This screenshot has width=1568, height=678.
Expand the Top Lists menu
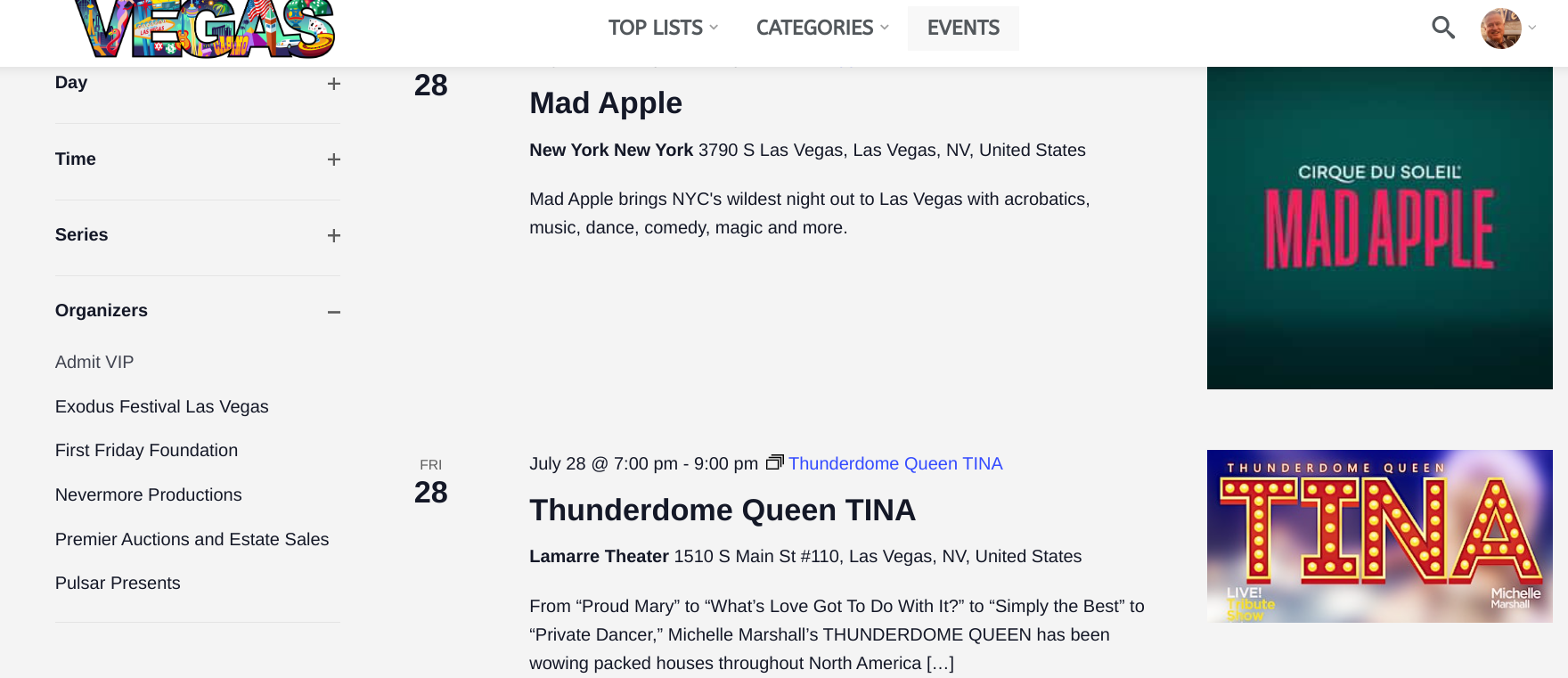[x=663, y=28]
